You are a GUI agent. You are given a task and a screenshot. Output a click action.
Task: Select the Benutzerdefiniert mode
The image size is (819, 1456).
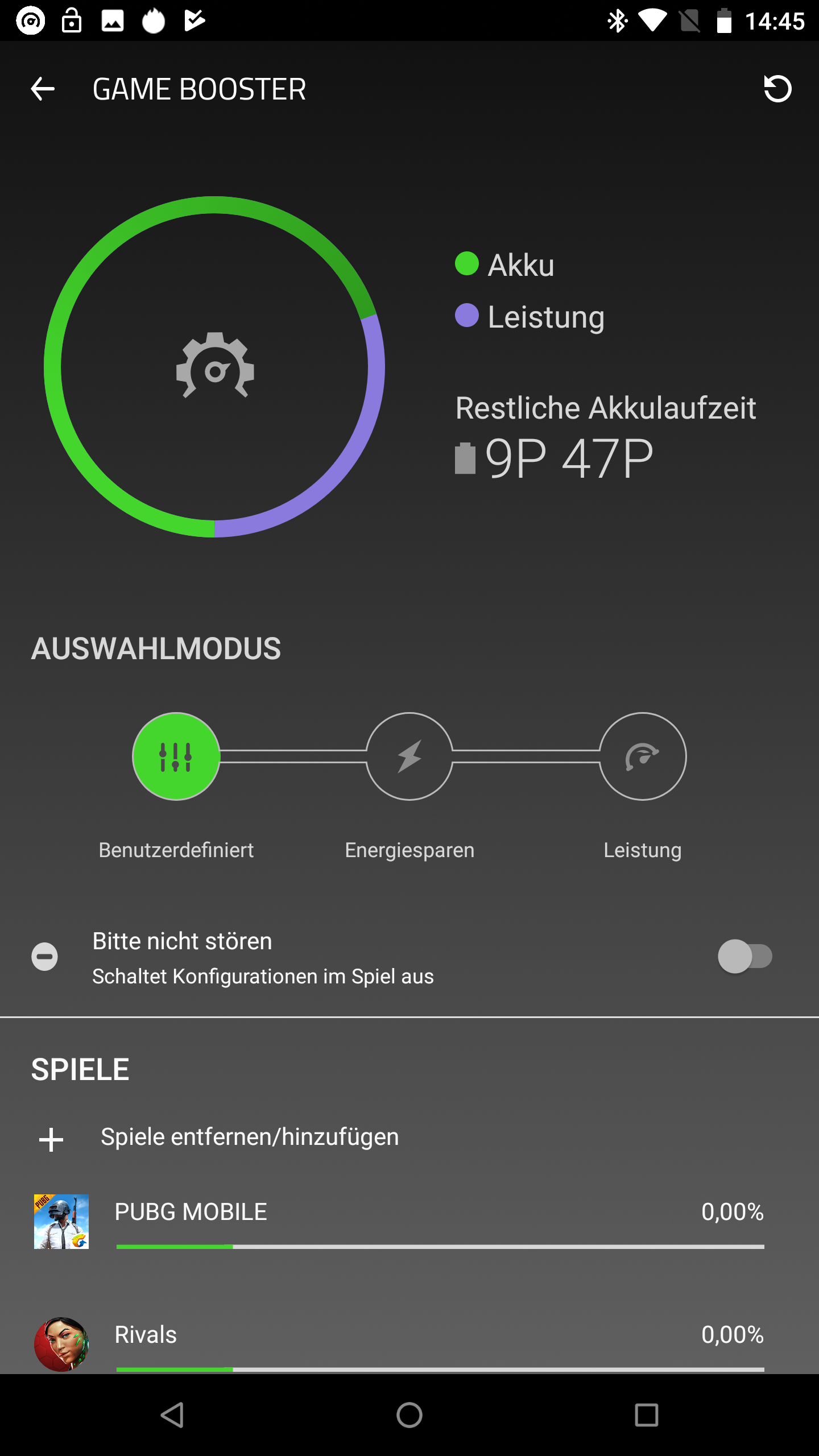176,756
